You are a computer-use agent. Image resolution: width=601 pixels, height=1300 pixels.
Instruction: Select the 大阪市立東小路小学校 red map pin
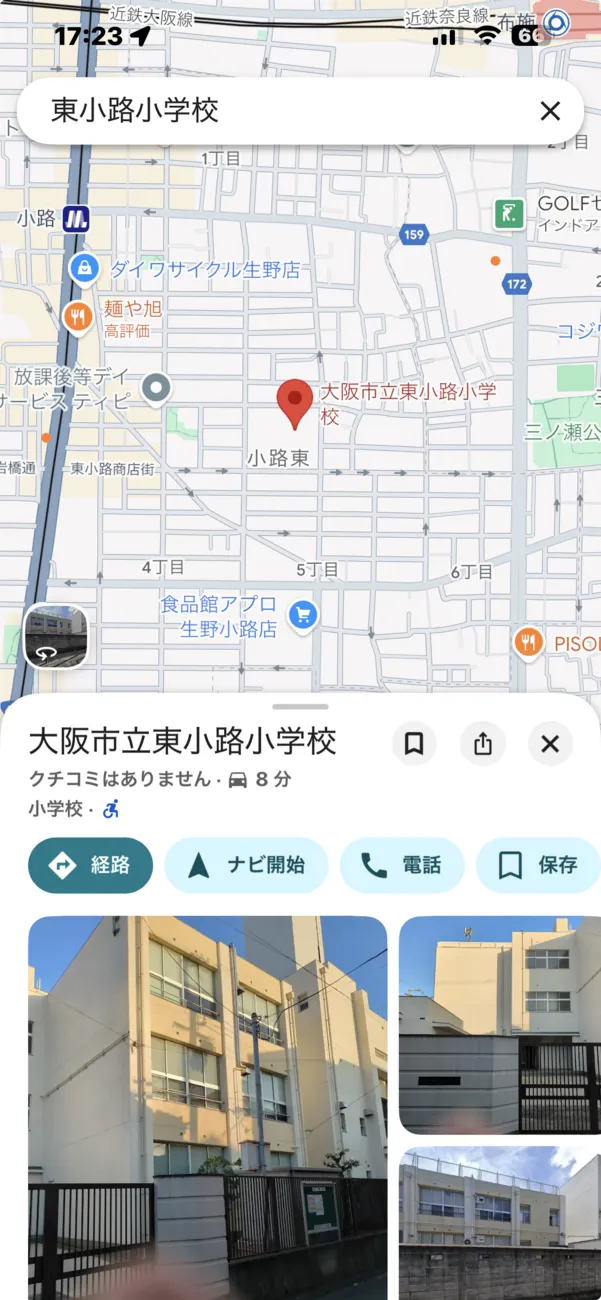pyautogui.click(x=295, y=402)
